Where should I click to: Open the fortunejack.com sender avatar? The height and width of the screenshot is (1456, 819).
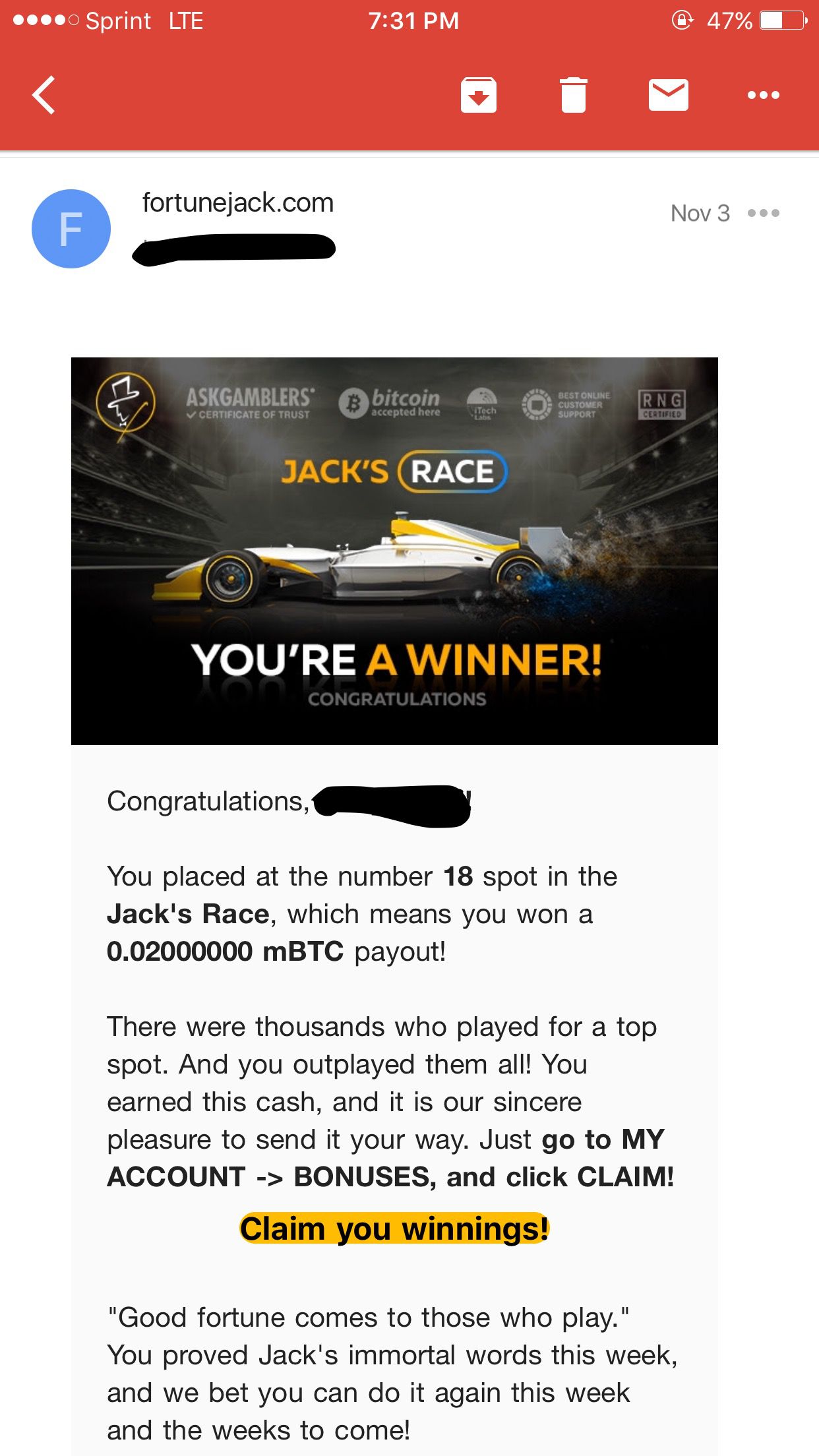coord(71,229)
